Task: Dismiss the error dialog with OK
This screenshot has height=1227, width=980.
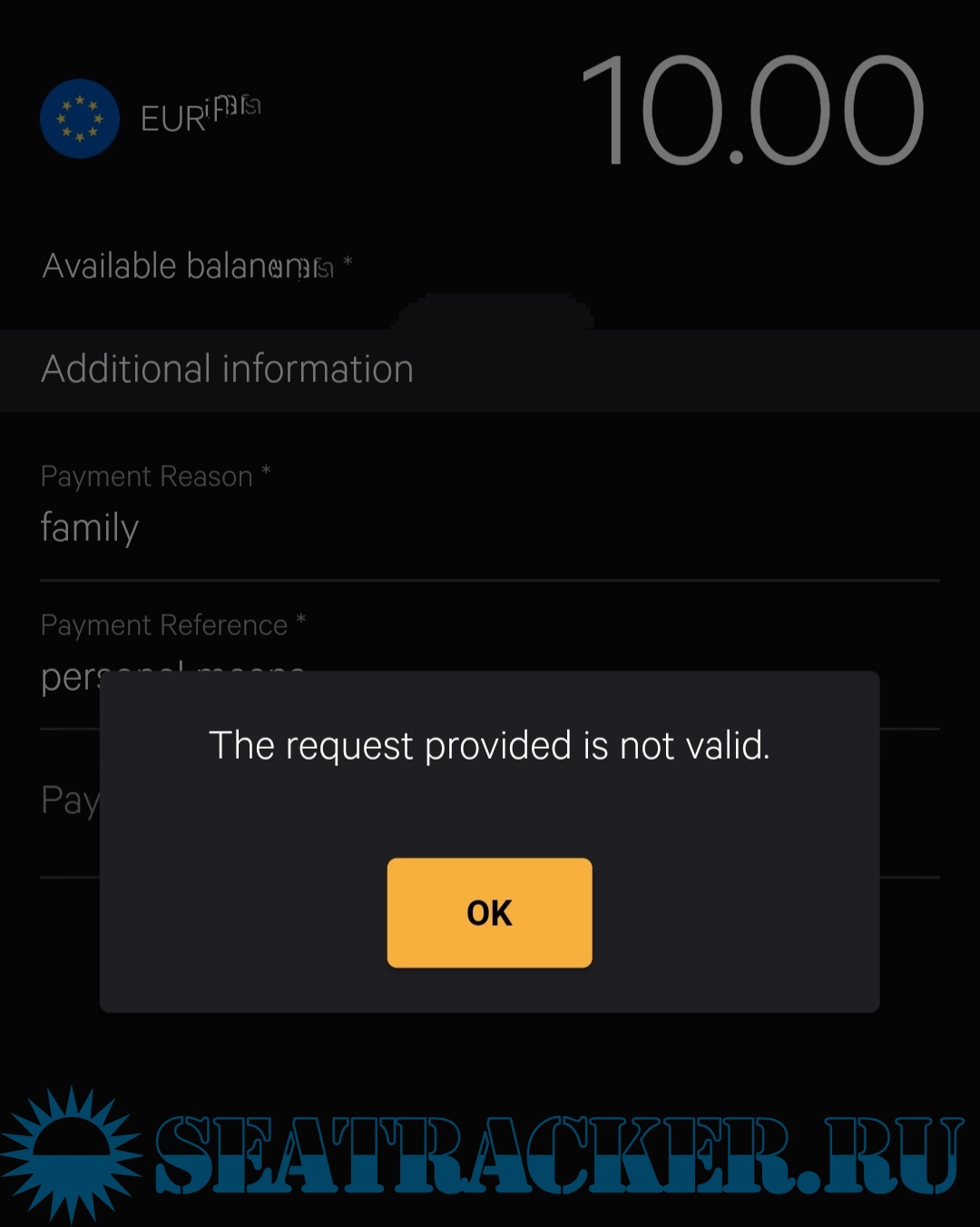Action: coord(489,912)
